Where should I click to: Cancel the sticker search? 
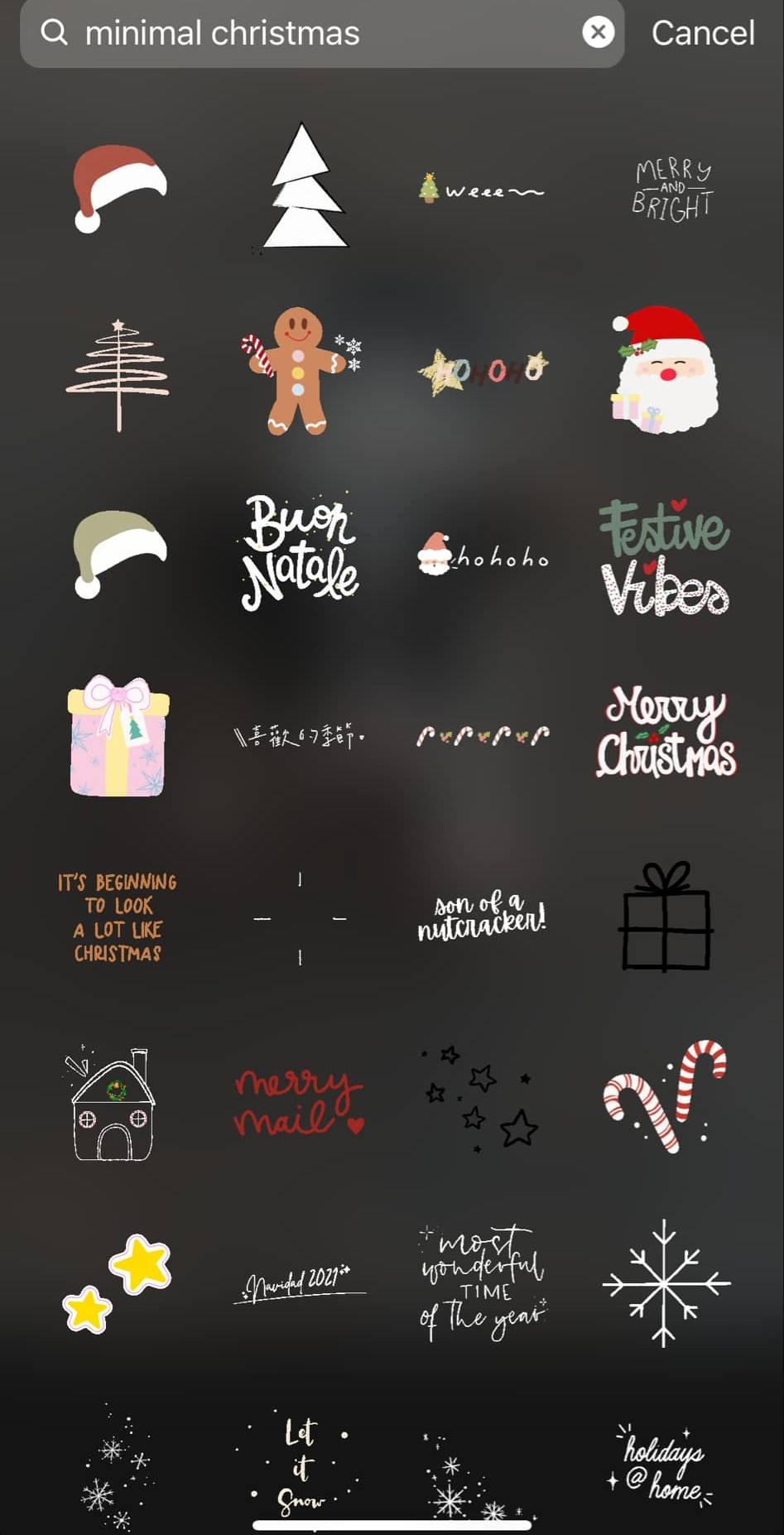(702, 33)
